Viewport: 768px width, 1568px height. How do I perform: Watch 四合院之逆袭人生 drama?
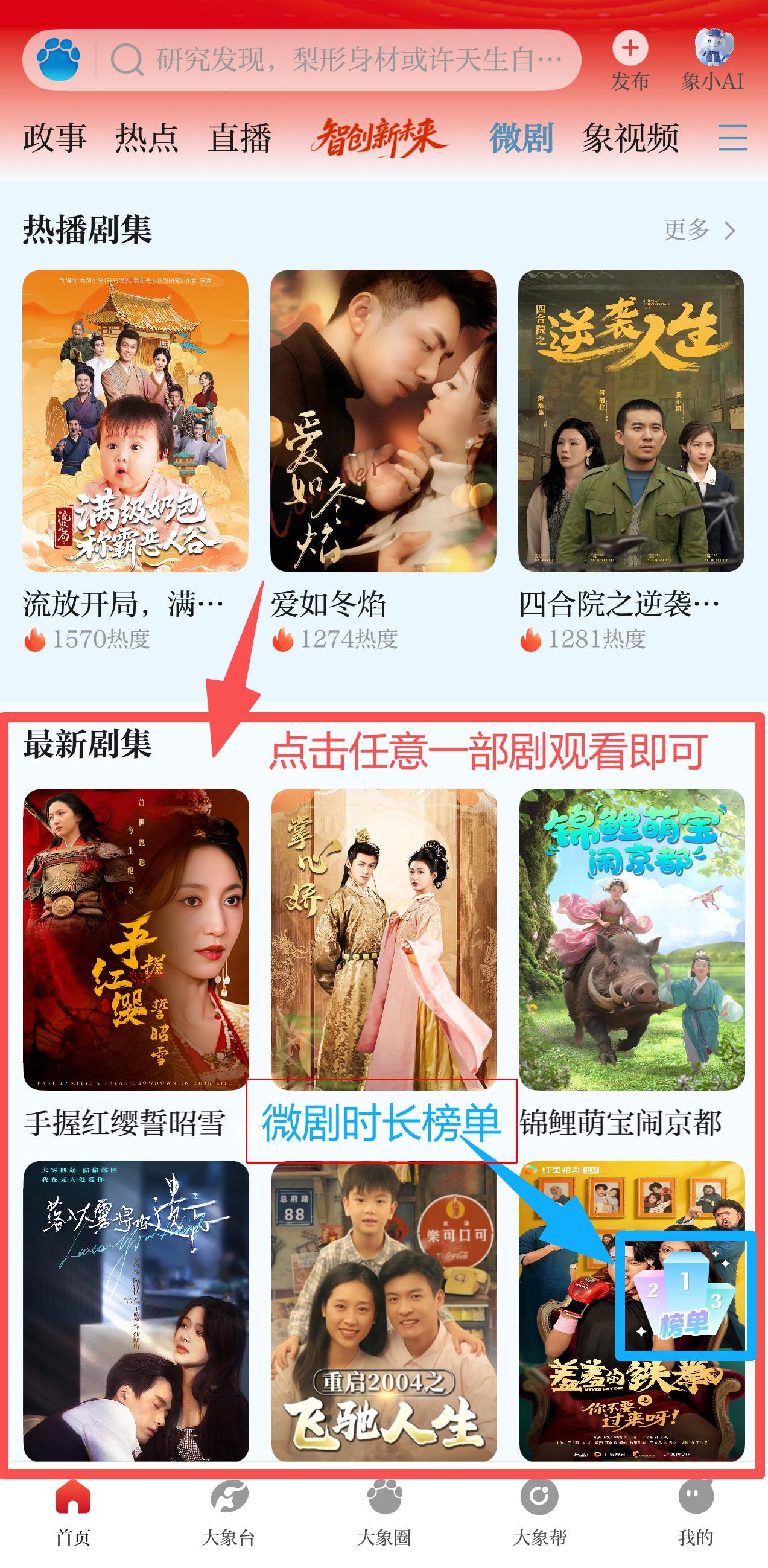(630, 421)
